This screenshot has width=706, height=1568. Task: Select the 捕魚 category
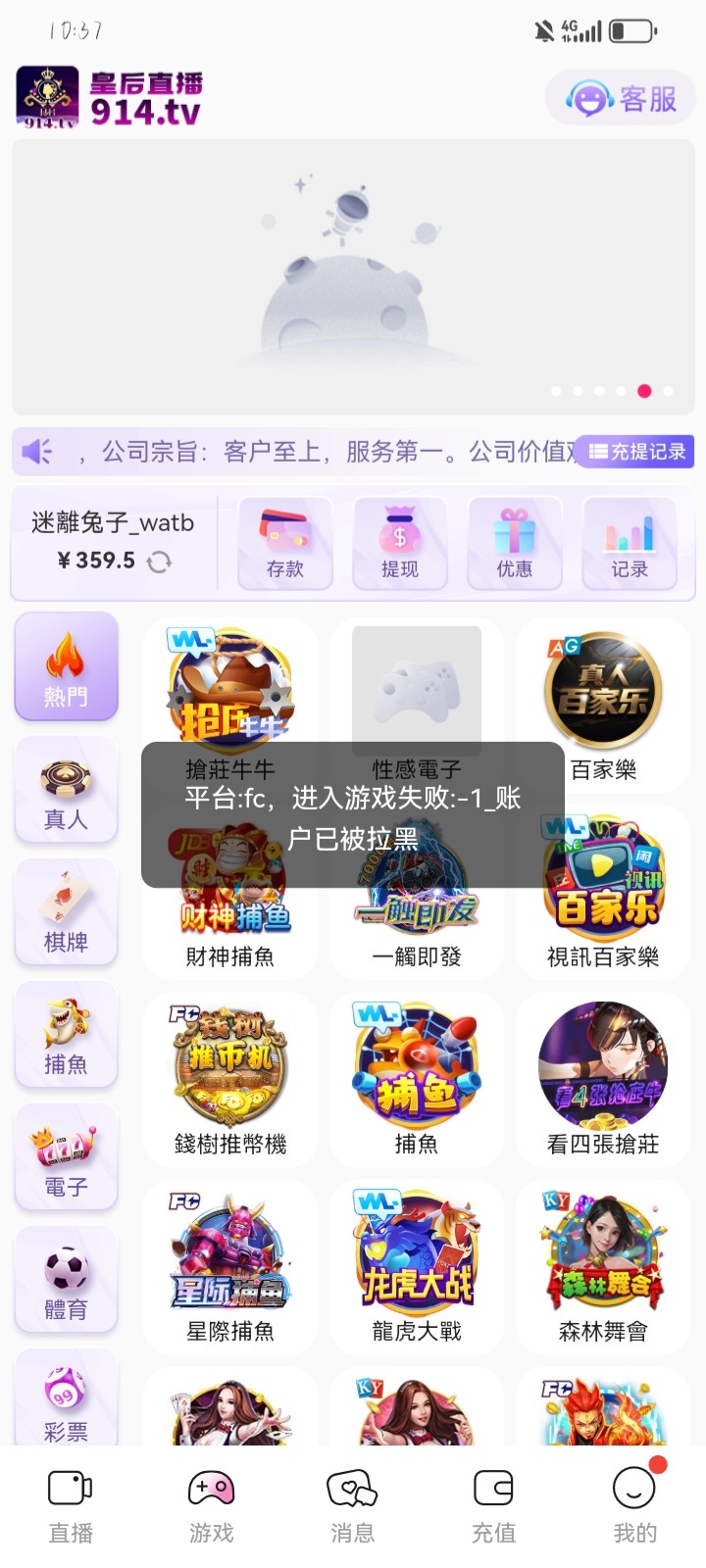tap(66, 1036)
